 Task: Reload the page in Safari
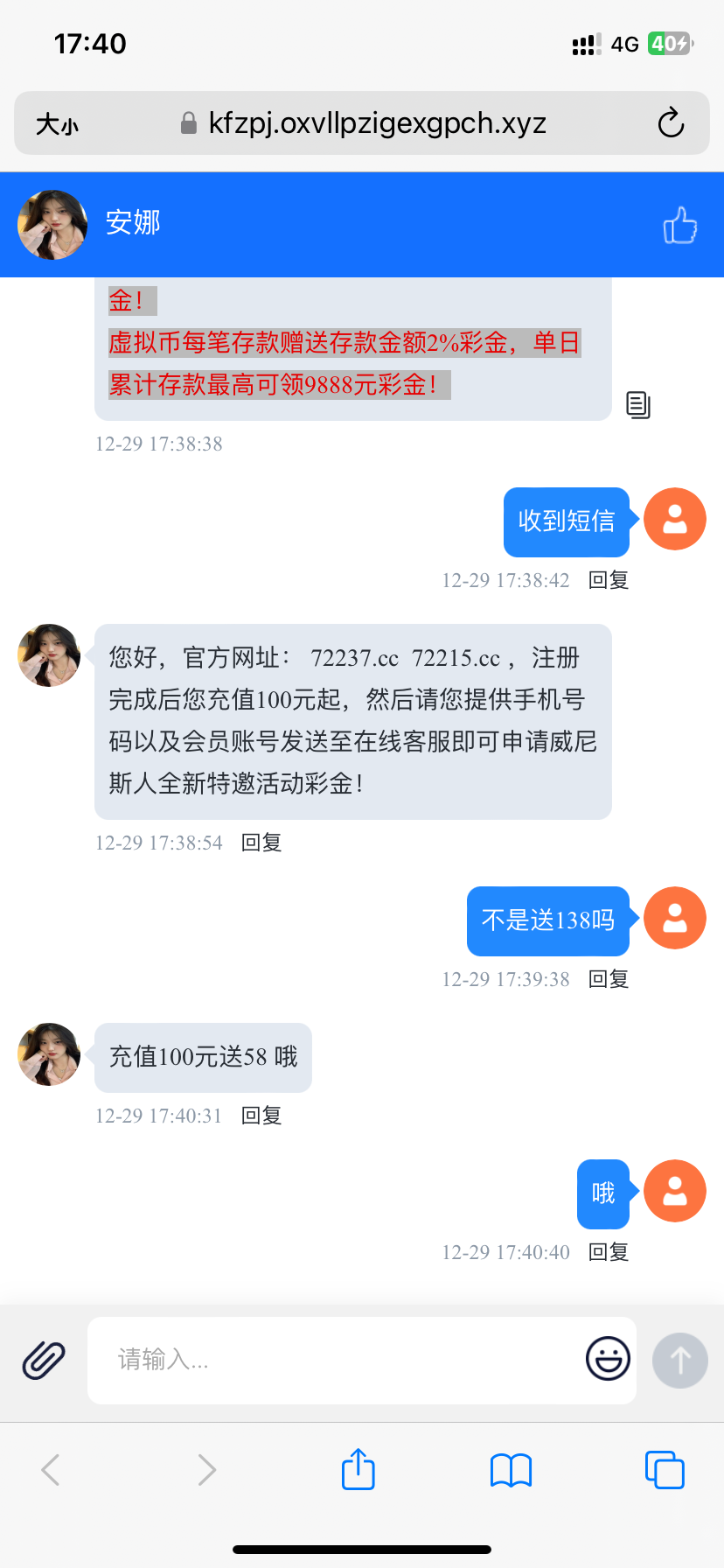[x=671, y=123]
